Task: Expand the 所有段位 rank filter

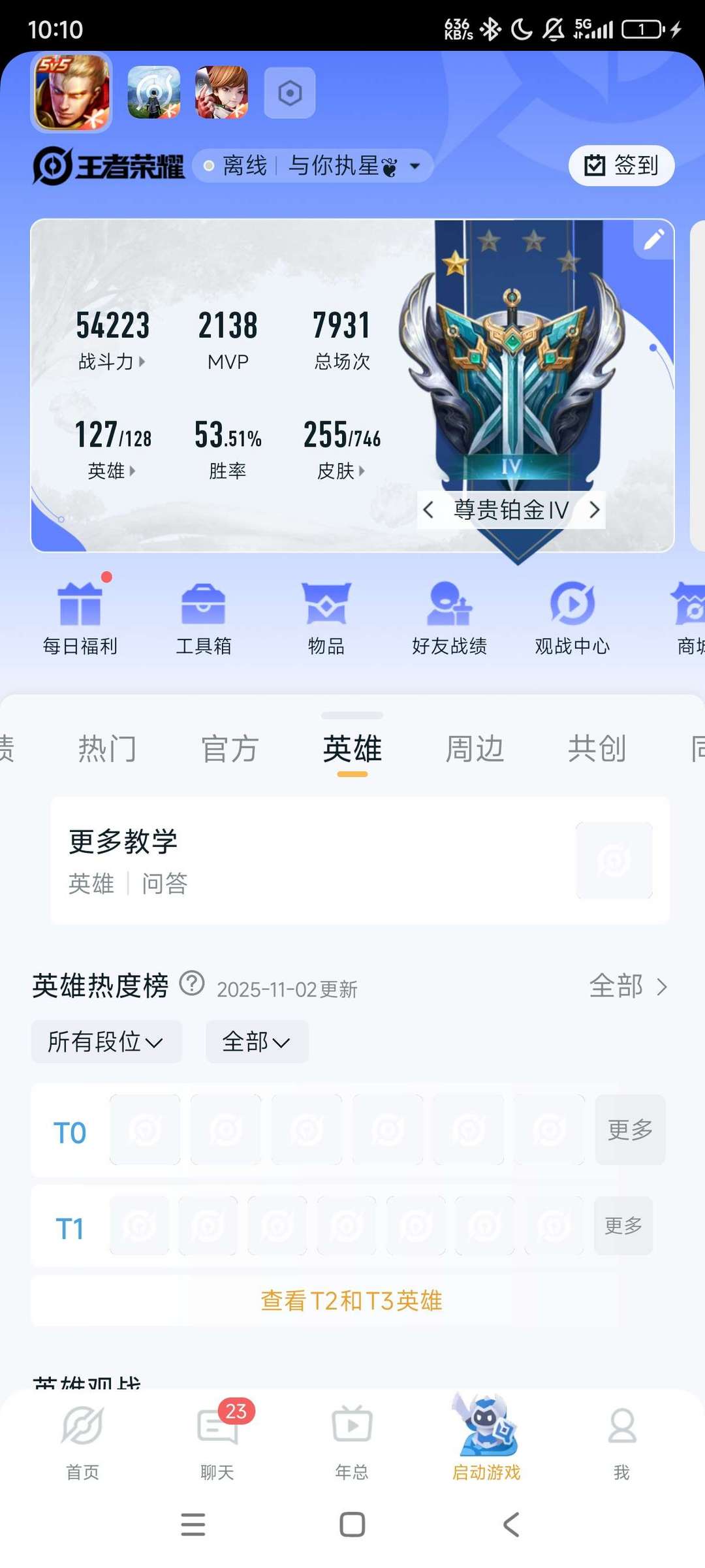Action: click(x=106, y=1042)
